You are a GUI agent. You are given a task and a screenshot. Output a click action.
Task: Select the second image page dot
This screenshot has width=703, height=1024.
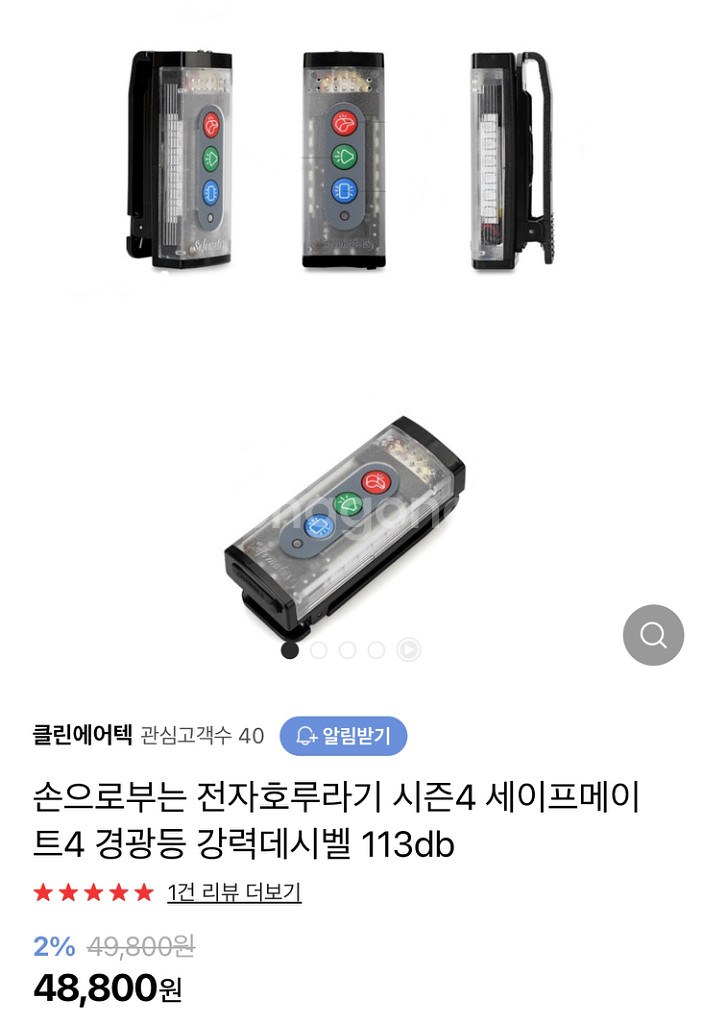tap(319, 650)
